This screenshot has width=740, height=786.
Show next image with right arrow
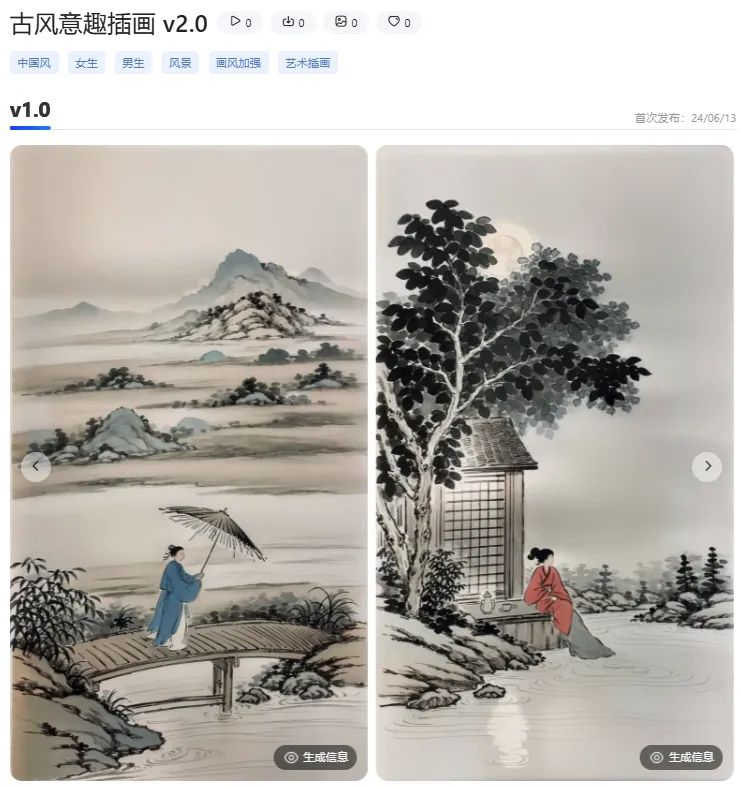[x=707, y=467]
